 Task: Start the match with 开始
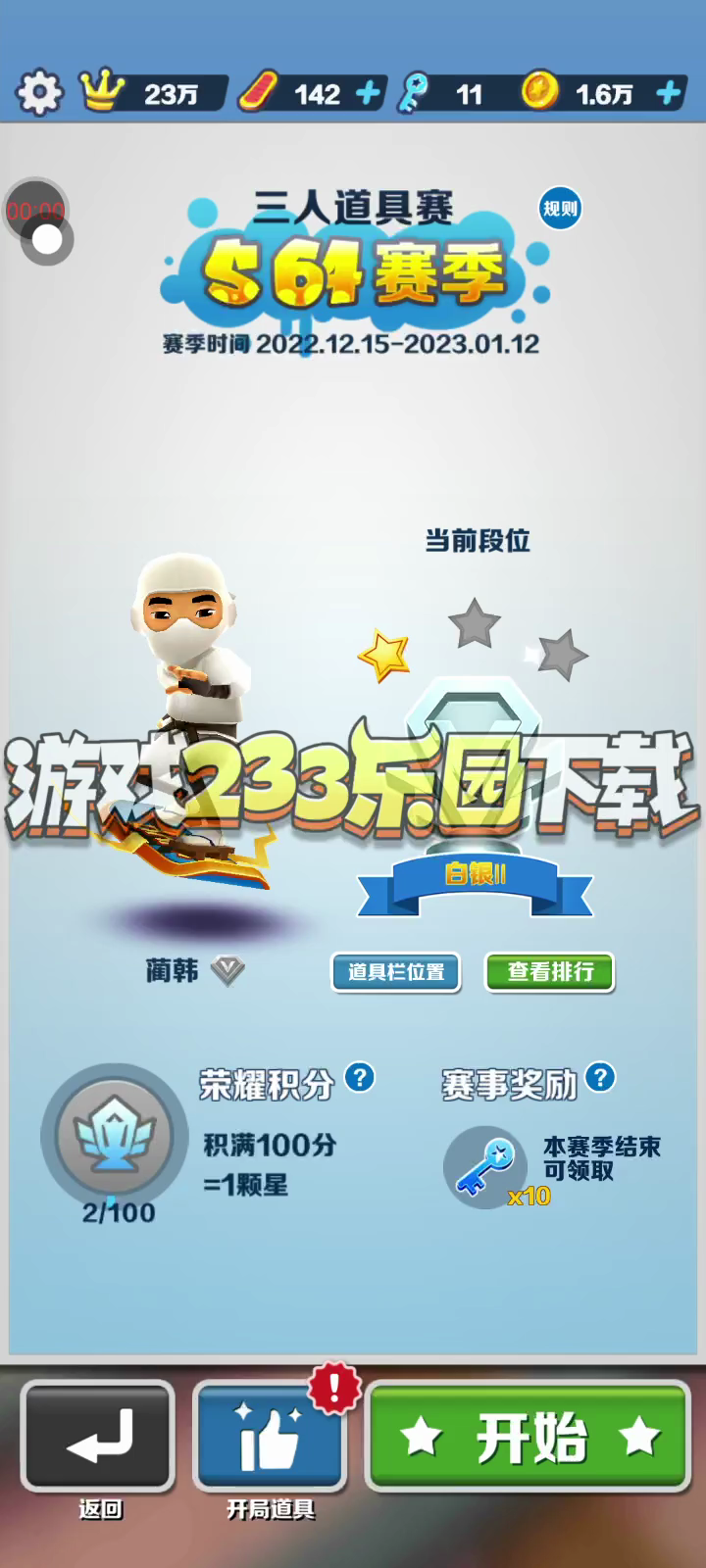click(529, 1436)
